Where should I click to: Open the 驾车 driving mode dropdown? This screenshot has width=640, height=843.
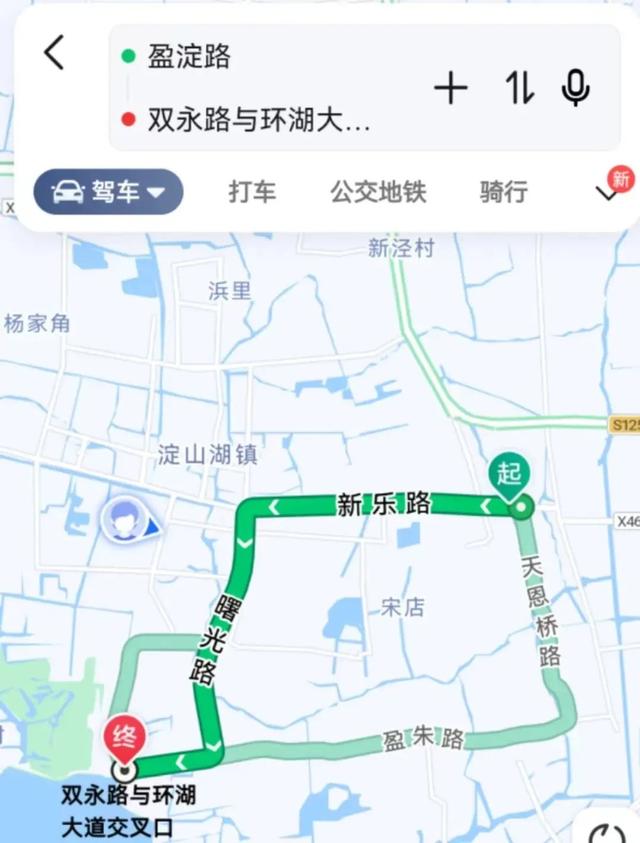point(109,192)
